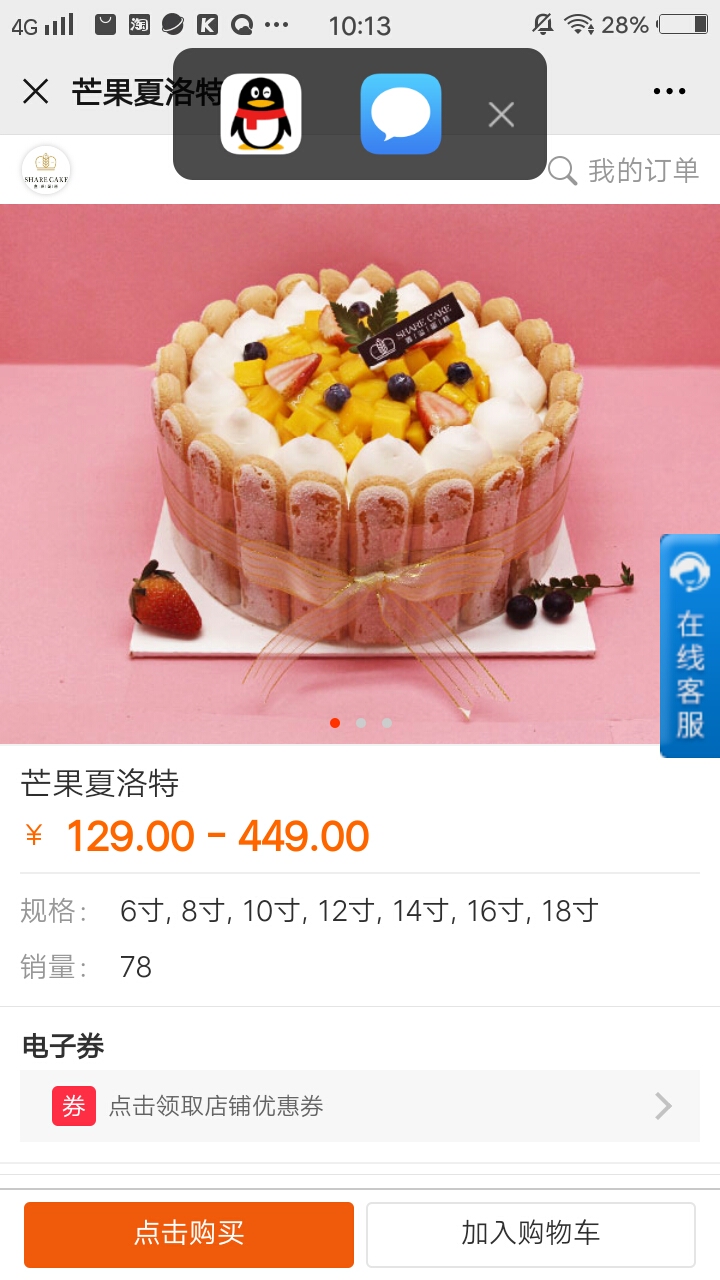Tap the Share Cake shop logo
This screenshot has width=720, height=1280.
[x=46, y=170]
